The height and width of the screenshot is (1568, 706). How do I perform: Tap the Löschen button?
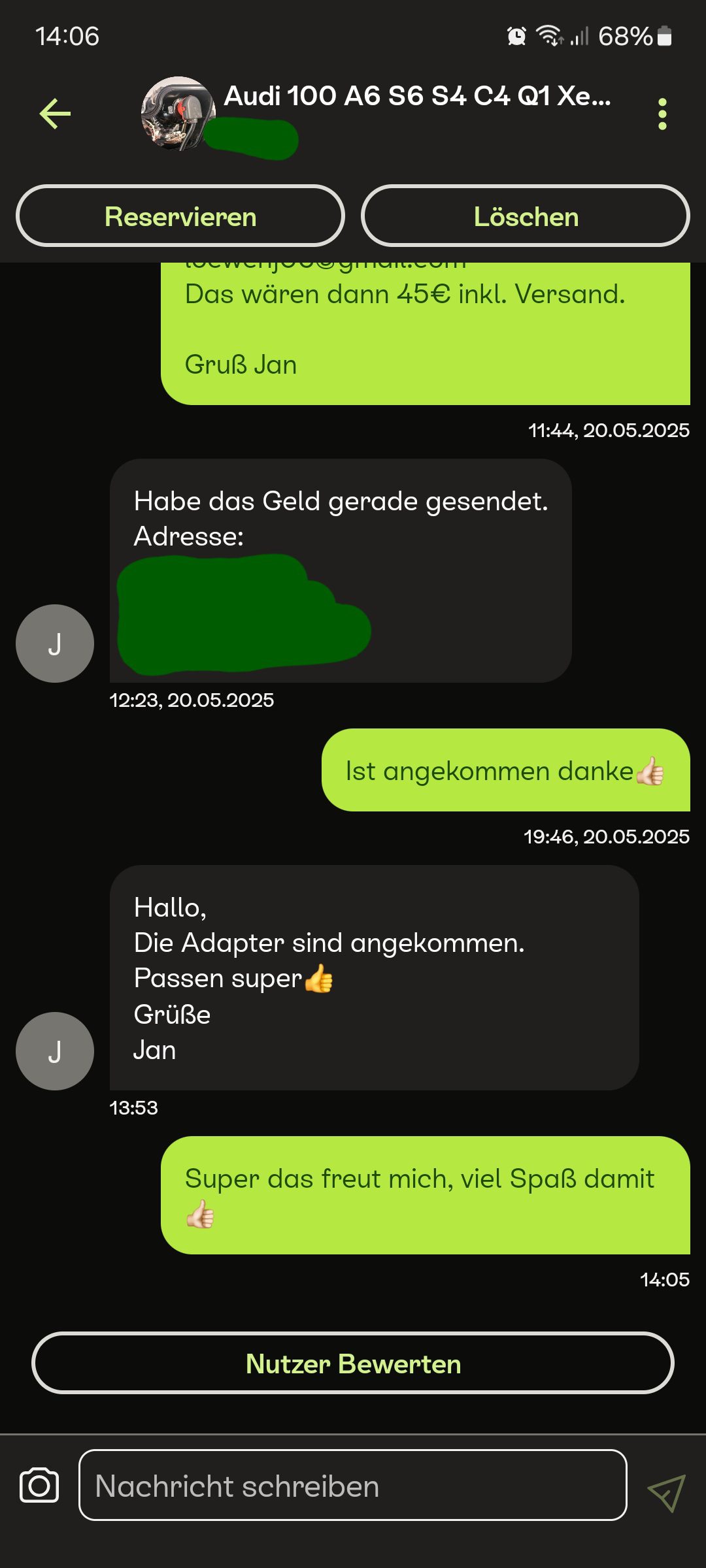[526, 216]
